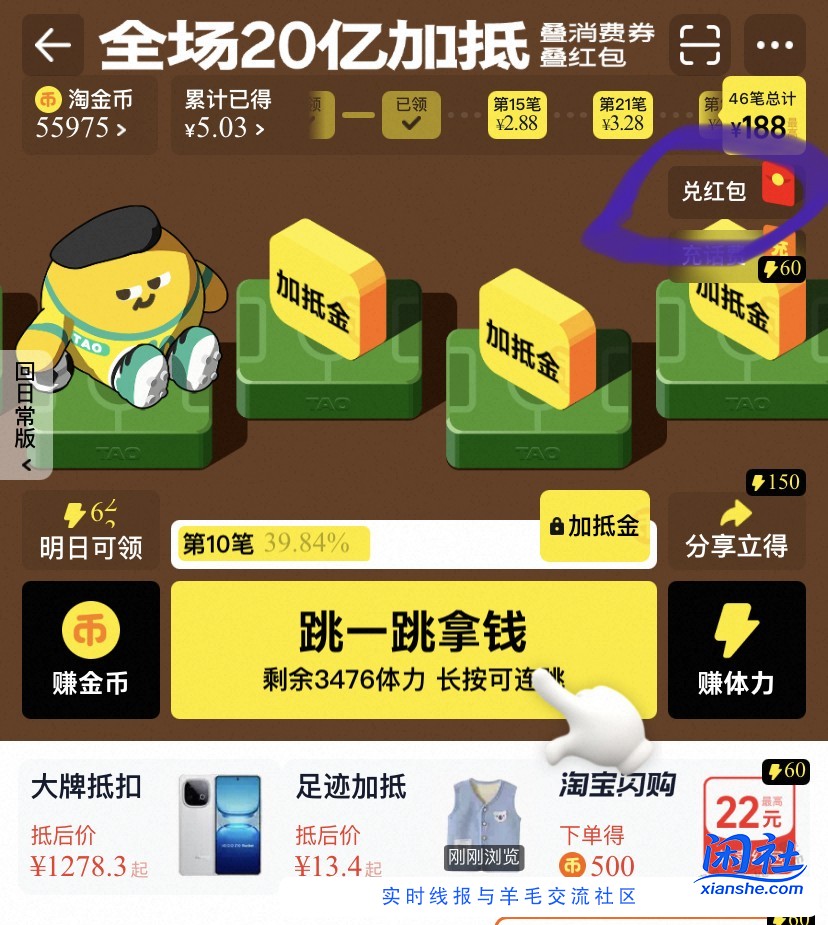The height and width of the screenshot is (925, 828).
Task: Click the share arrow icon above 分享立得
Action: (737, 513)
